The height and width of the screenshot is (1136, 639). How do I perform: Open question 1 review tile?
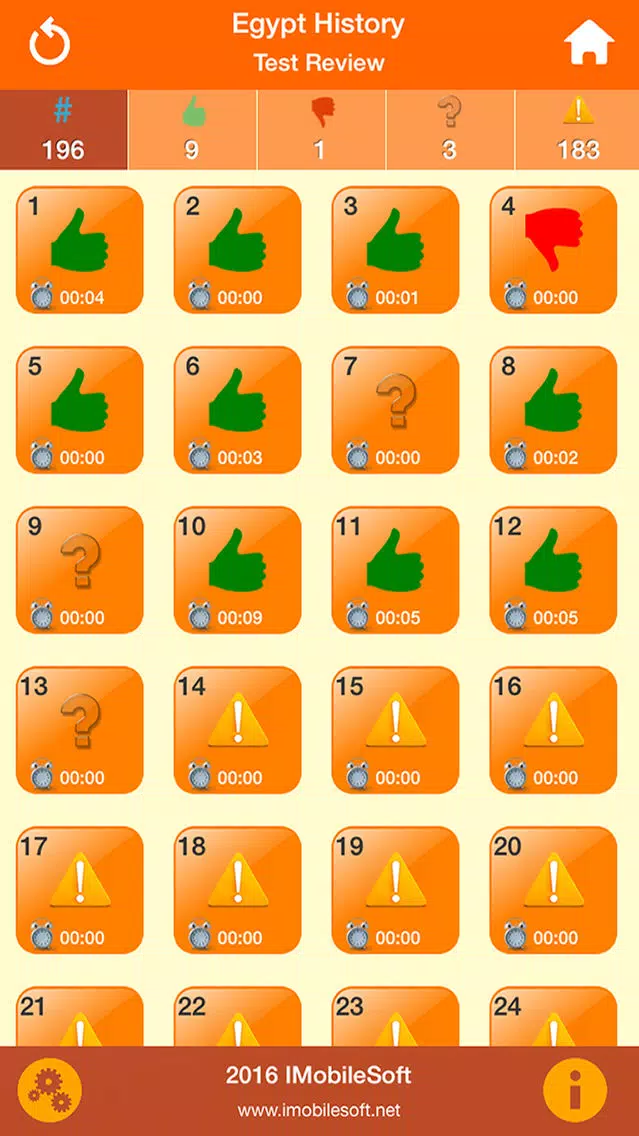click(80, 250)
